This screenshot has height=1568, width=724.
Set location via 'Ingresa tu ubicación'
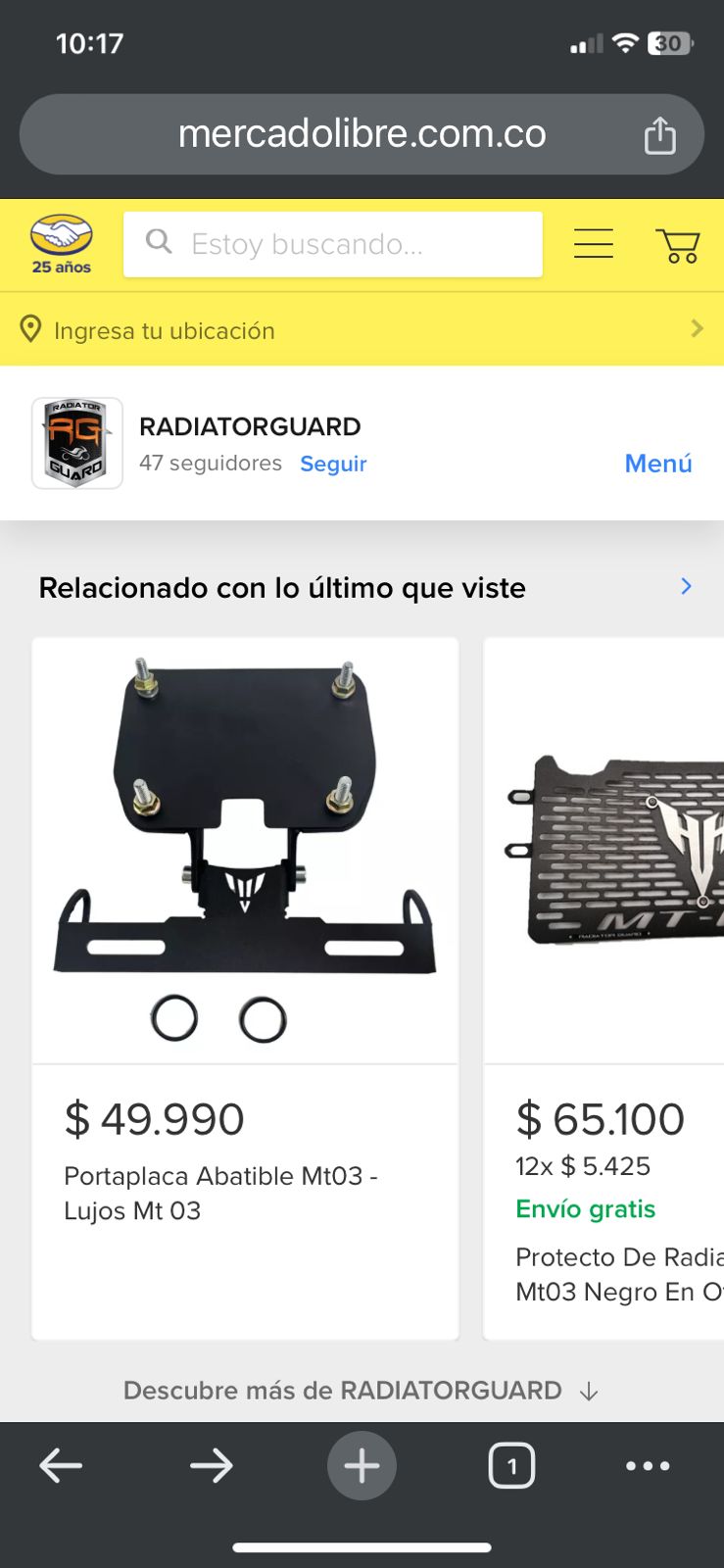[165, 330]
